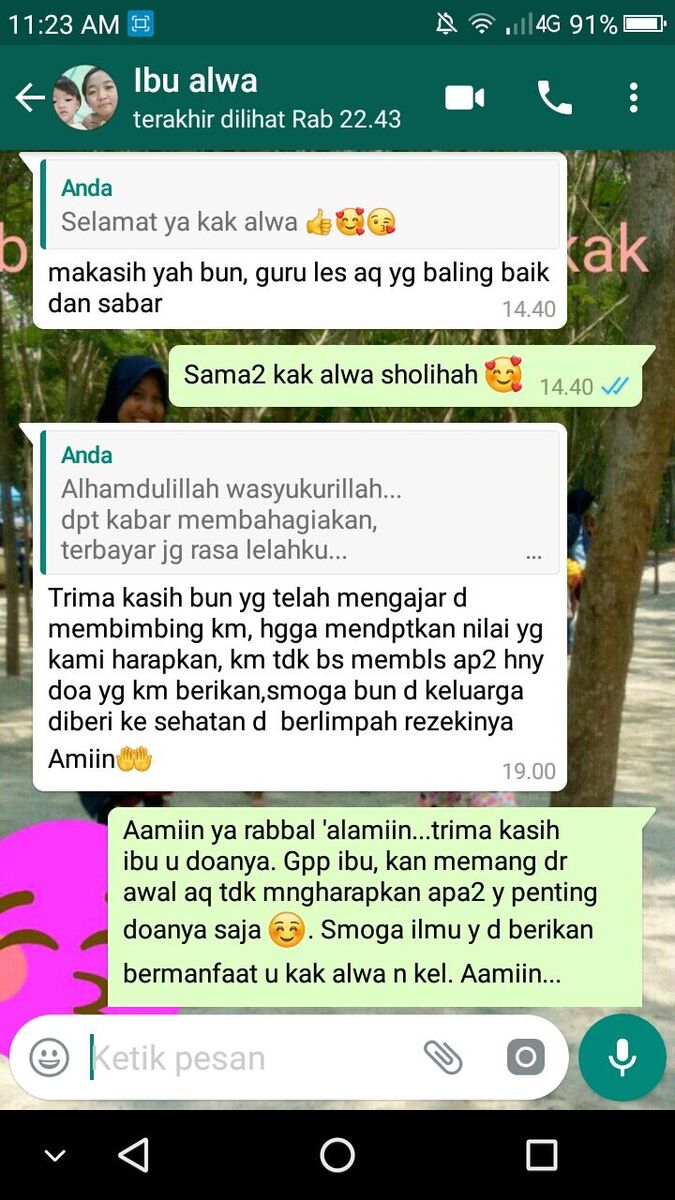Start a voice call with Ibu alwa
This screenshot has height=1200, width=675.
pyautogui.click(x=554, y=98)
